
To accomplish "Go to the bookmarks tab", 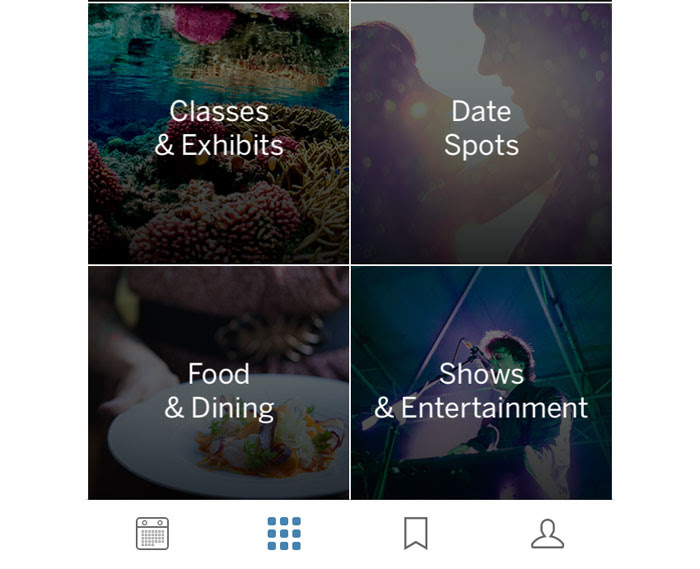I will [x=416, y=534].
